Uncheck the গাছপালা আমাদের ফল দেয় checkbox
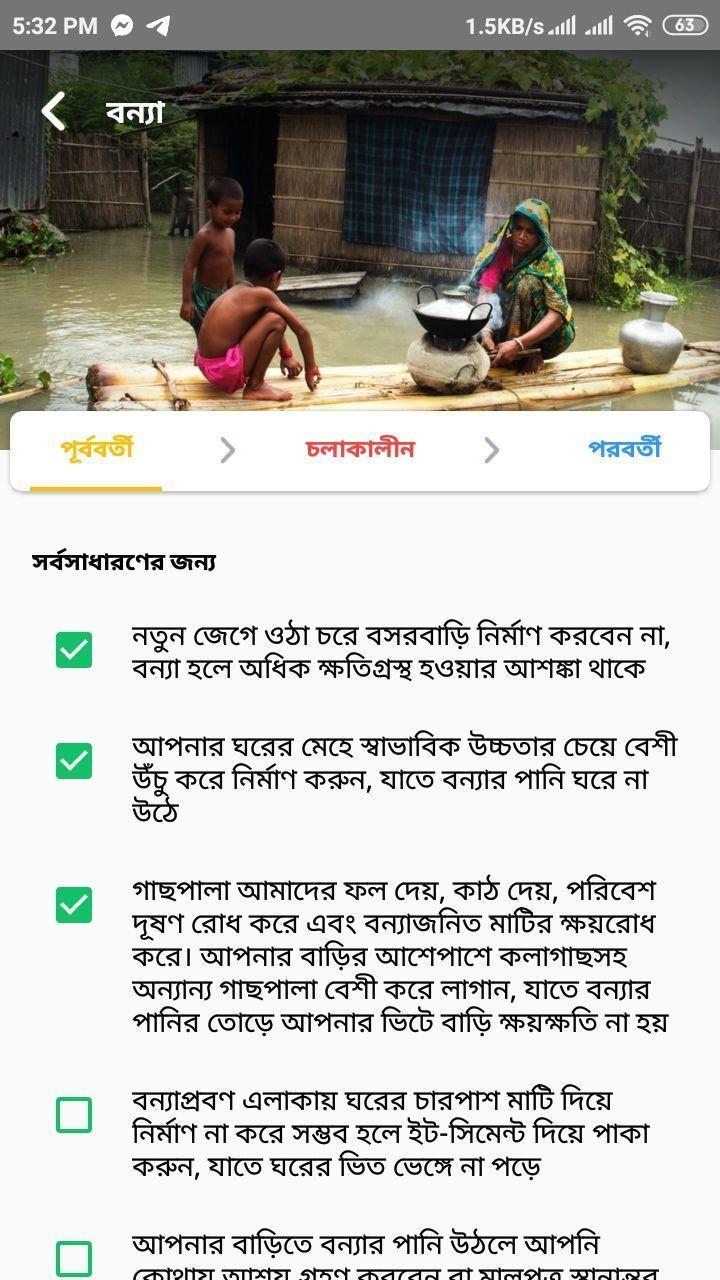The width and height of the screenshot is (720, 1280). [x=74, y=905]
